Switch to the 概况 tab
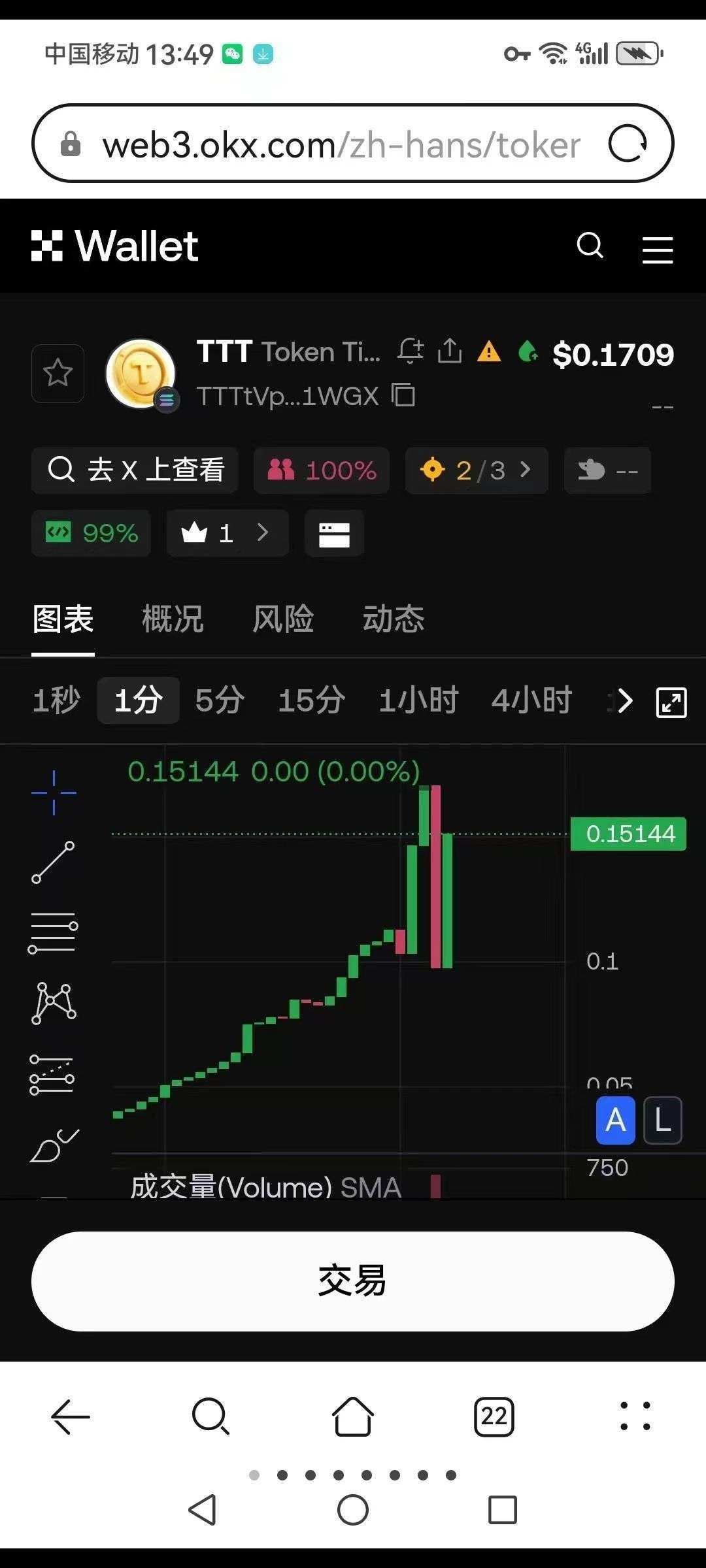This screenshot has height=1568, width=706. point(173,619)
